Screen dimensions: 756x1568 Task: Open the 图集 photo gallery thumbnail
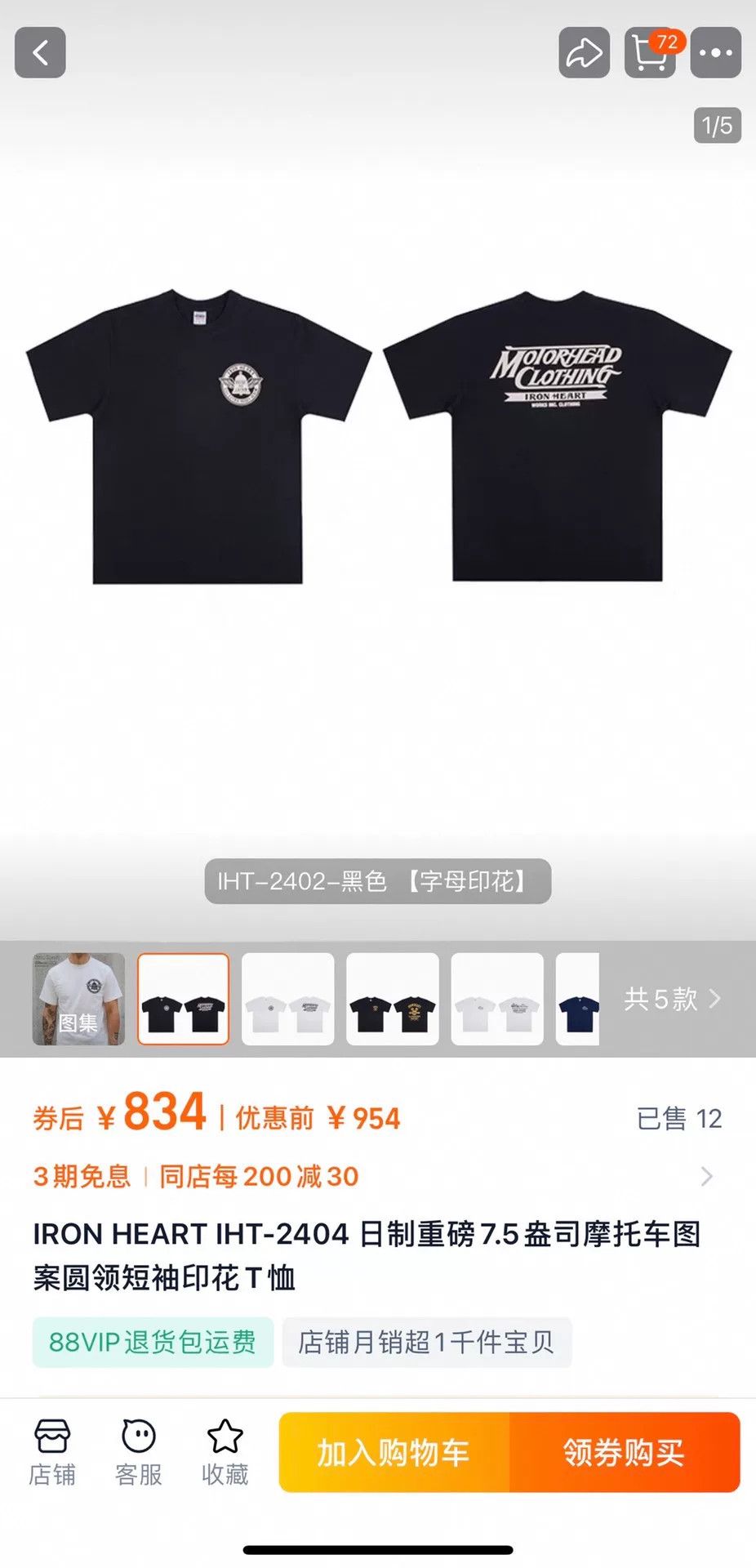pos(78,999)
